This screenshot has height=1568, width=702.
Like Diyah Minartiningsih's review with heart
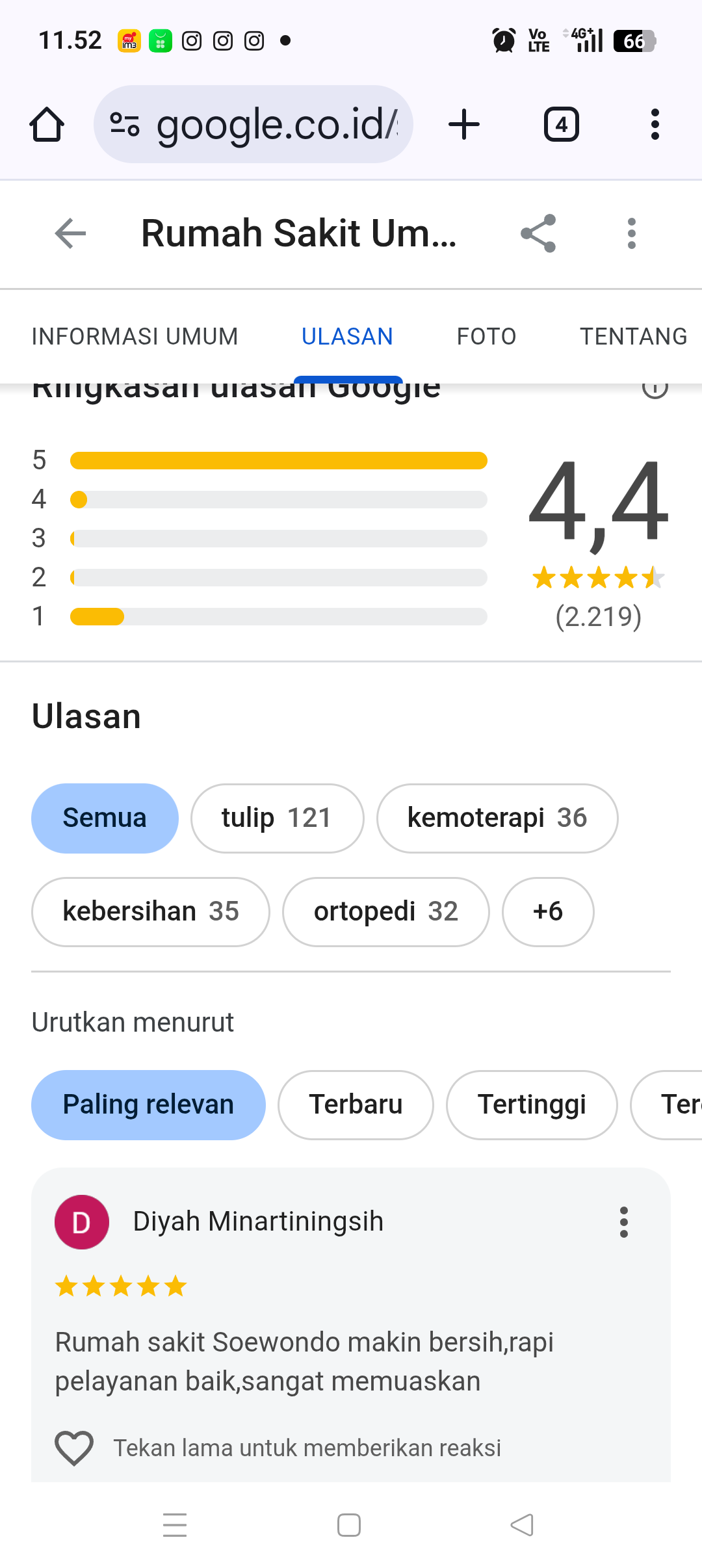74,1448
